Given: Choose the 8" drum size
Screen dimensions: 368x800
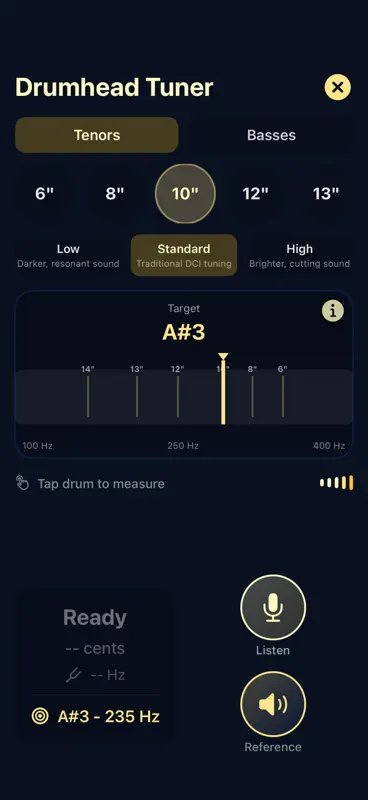Looking at the screenshot, I should pyautogui.click(x=115, y=194).
